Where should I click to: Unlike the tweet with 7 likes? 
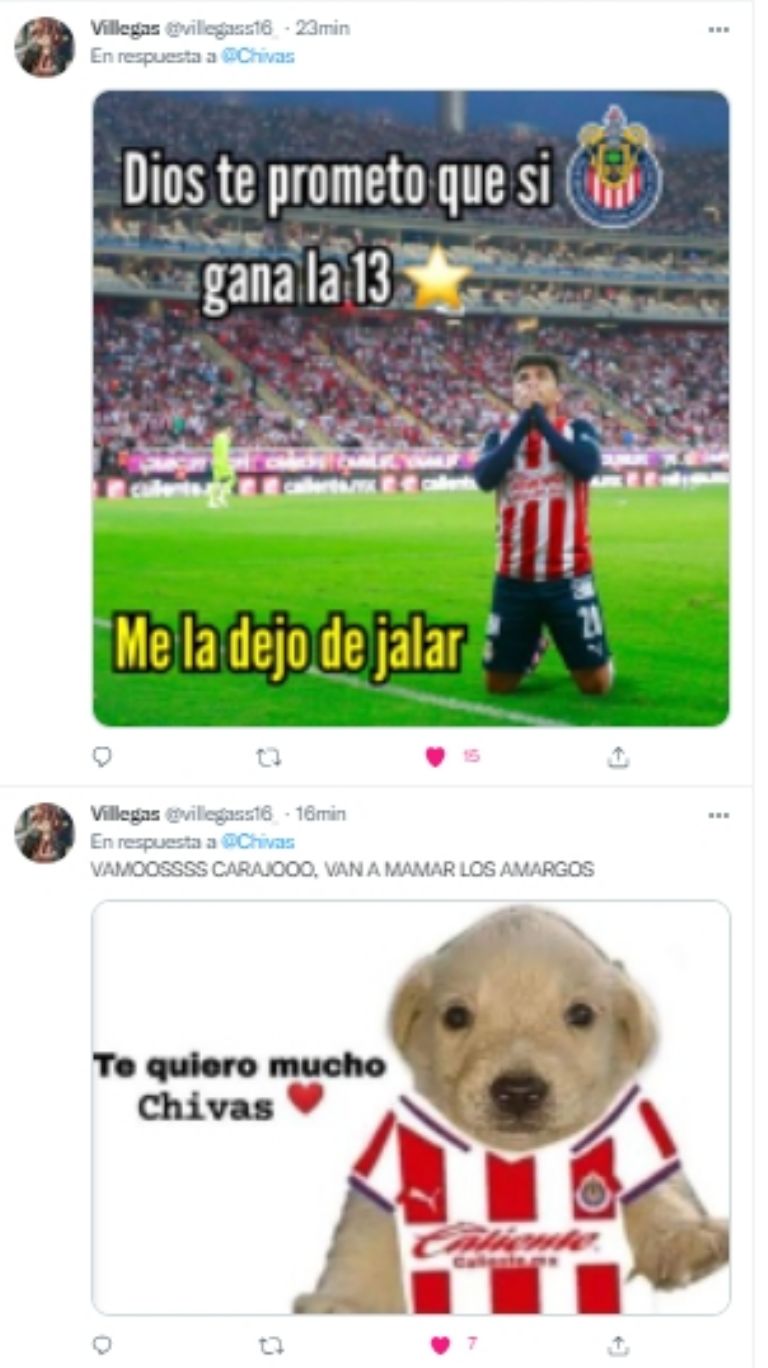(x=440, y=1345)
